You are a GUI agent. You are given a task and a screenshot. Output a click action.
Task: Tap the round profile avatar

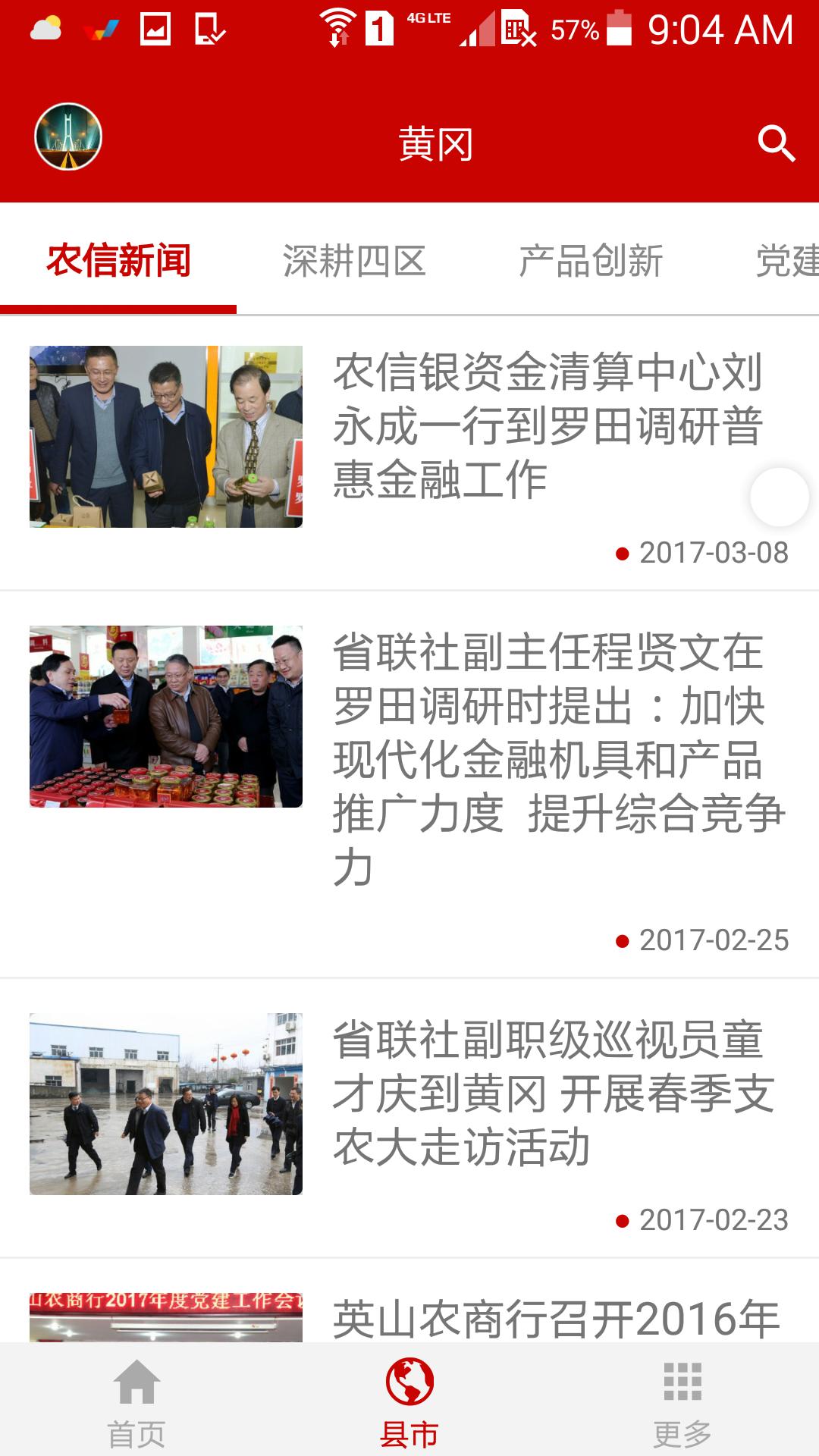pyautogui.click(x=68, y=136)
